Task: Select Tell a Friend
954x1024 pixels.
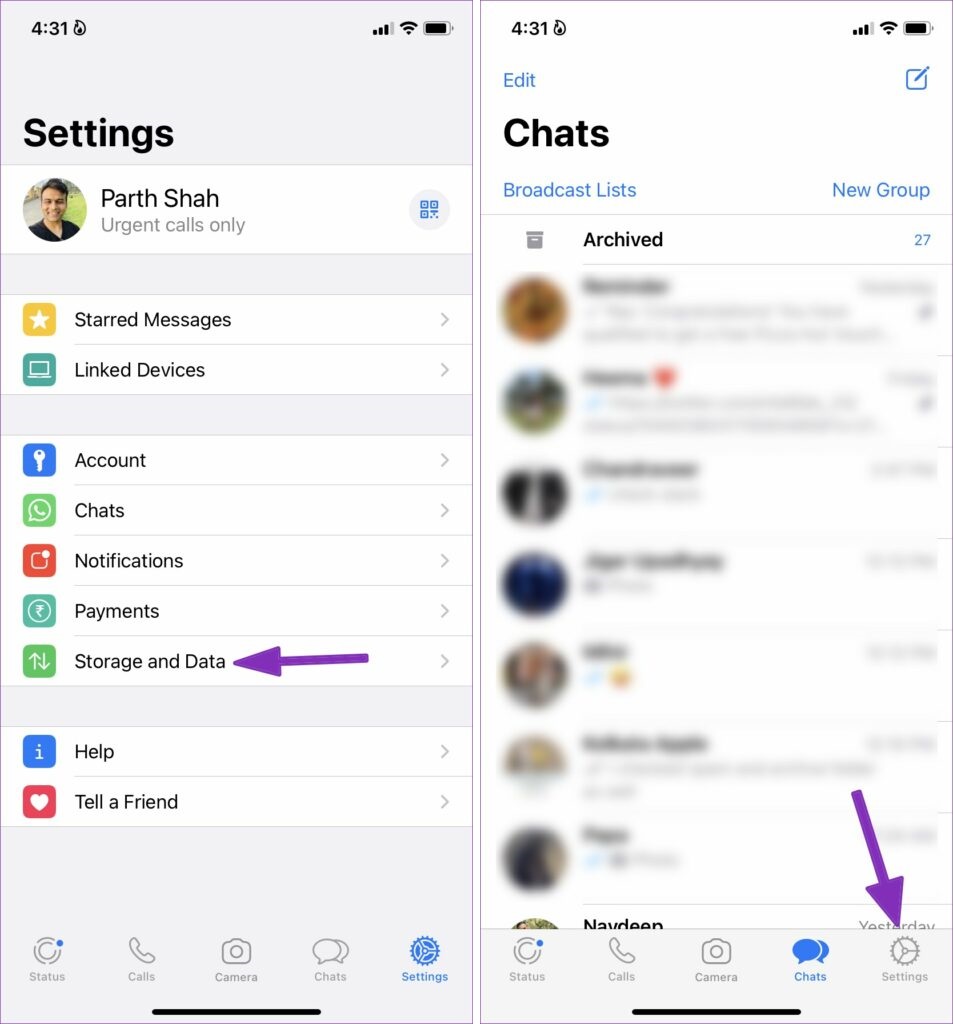Action: (236, 802)
